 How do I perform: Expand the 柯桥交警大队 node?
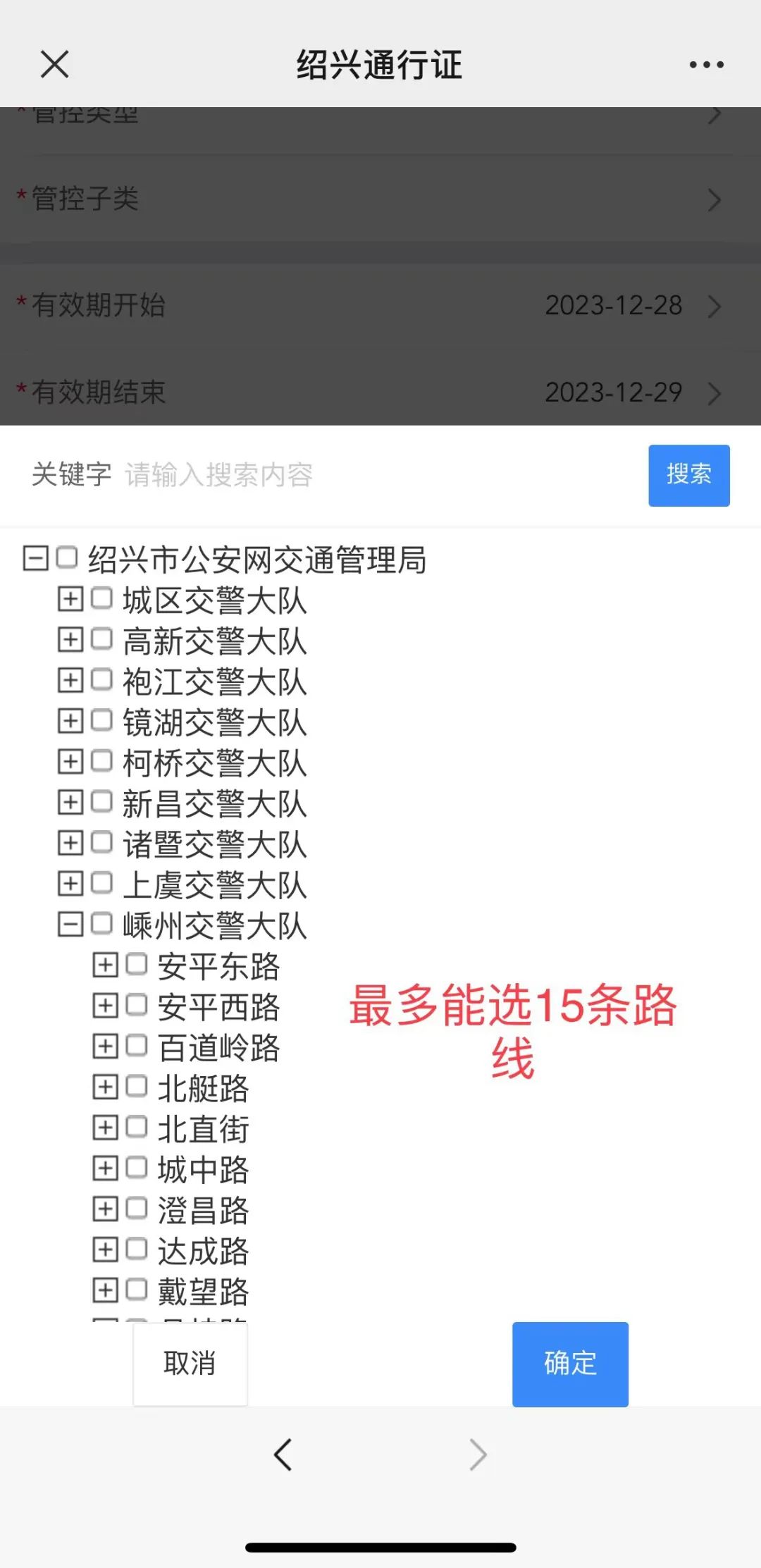click(70, 761)
